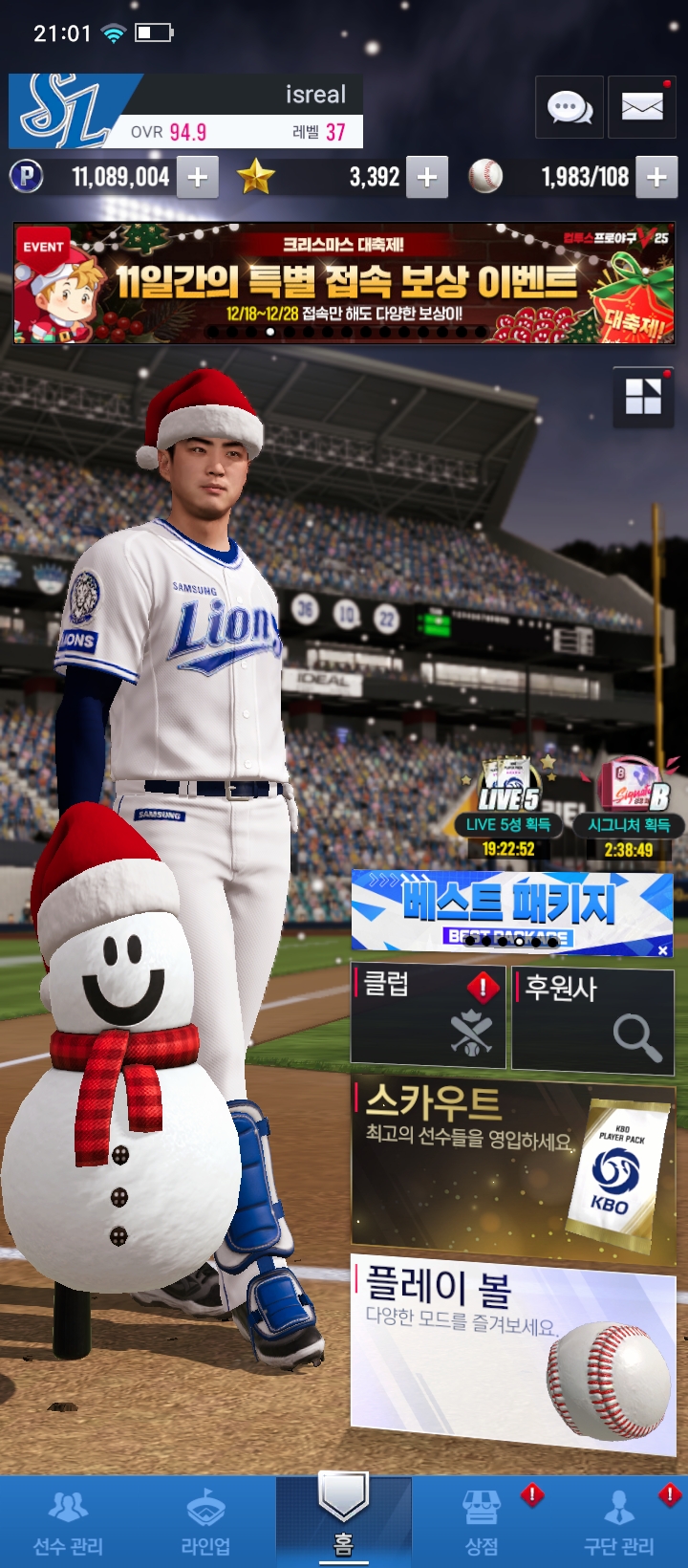Open the 베스트 패키지 banner
This screenshot has height=1568, width=688.
(x=506, y=911)
